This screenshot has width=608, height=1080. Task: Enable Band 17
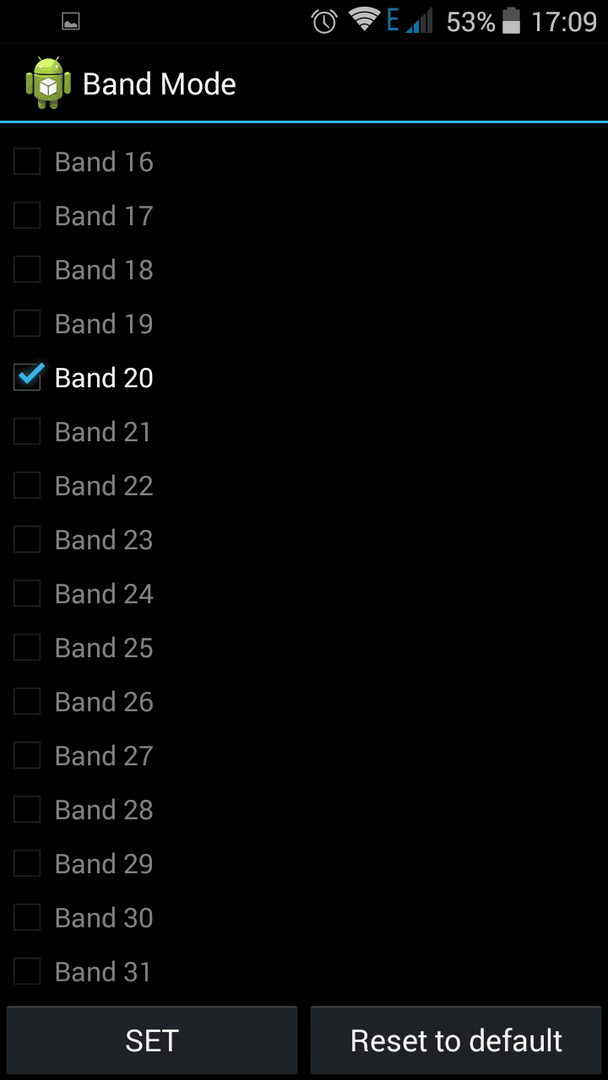(x=27, y=216)
